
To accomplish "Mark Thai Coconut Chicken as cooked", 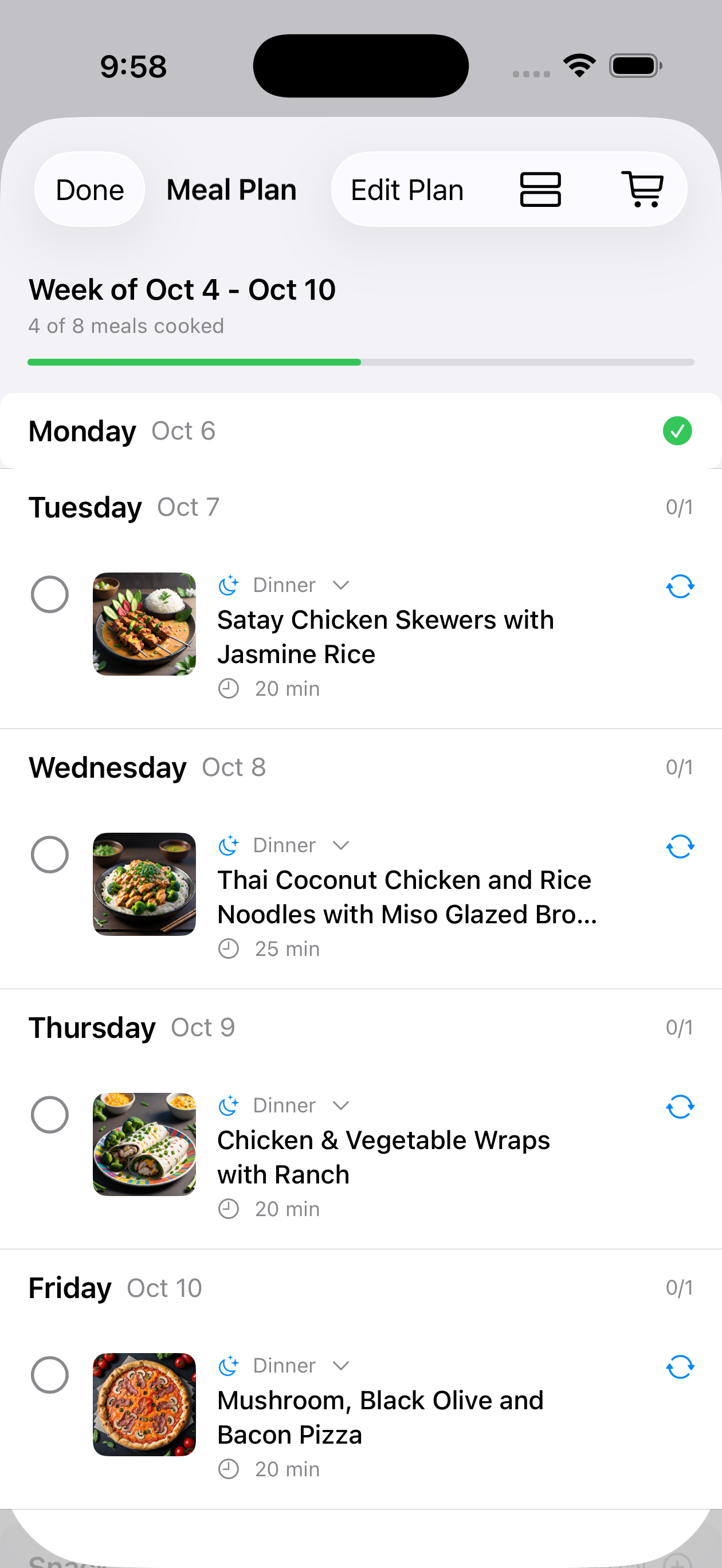I will tap(49, 854).
